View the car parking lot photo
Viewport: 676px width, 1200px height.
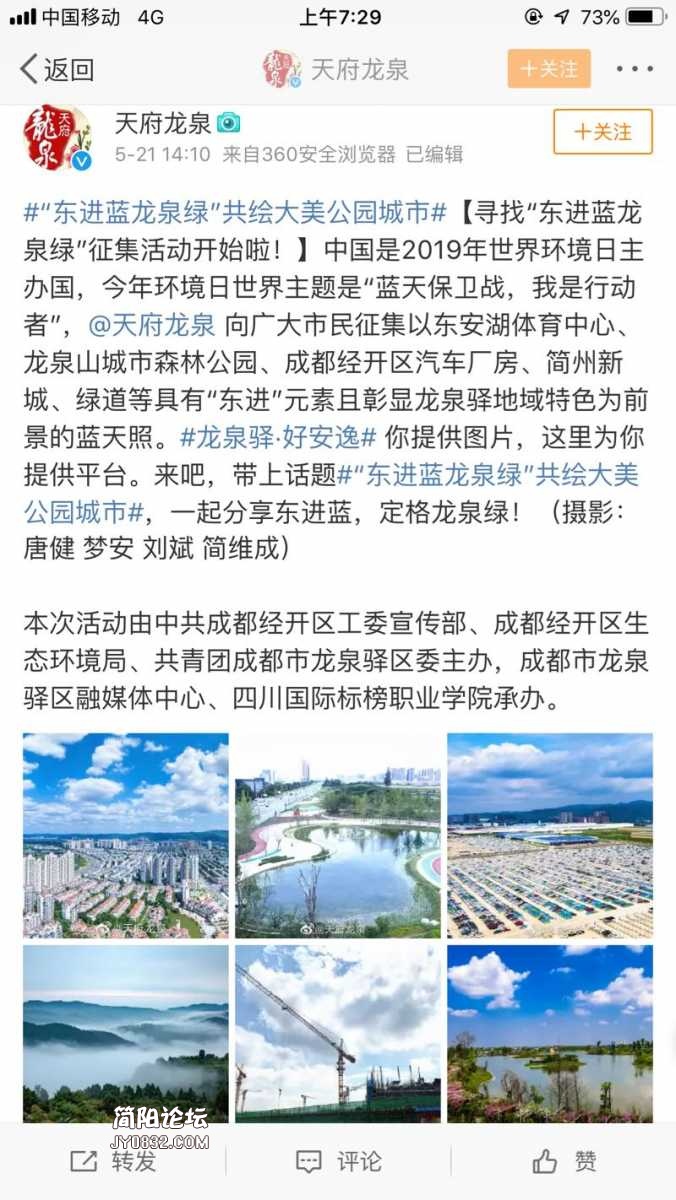(550, 835)
